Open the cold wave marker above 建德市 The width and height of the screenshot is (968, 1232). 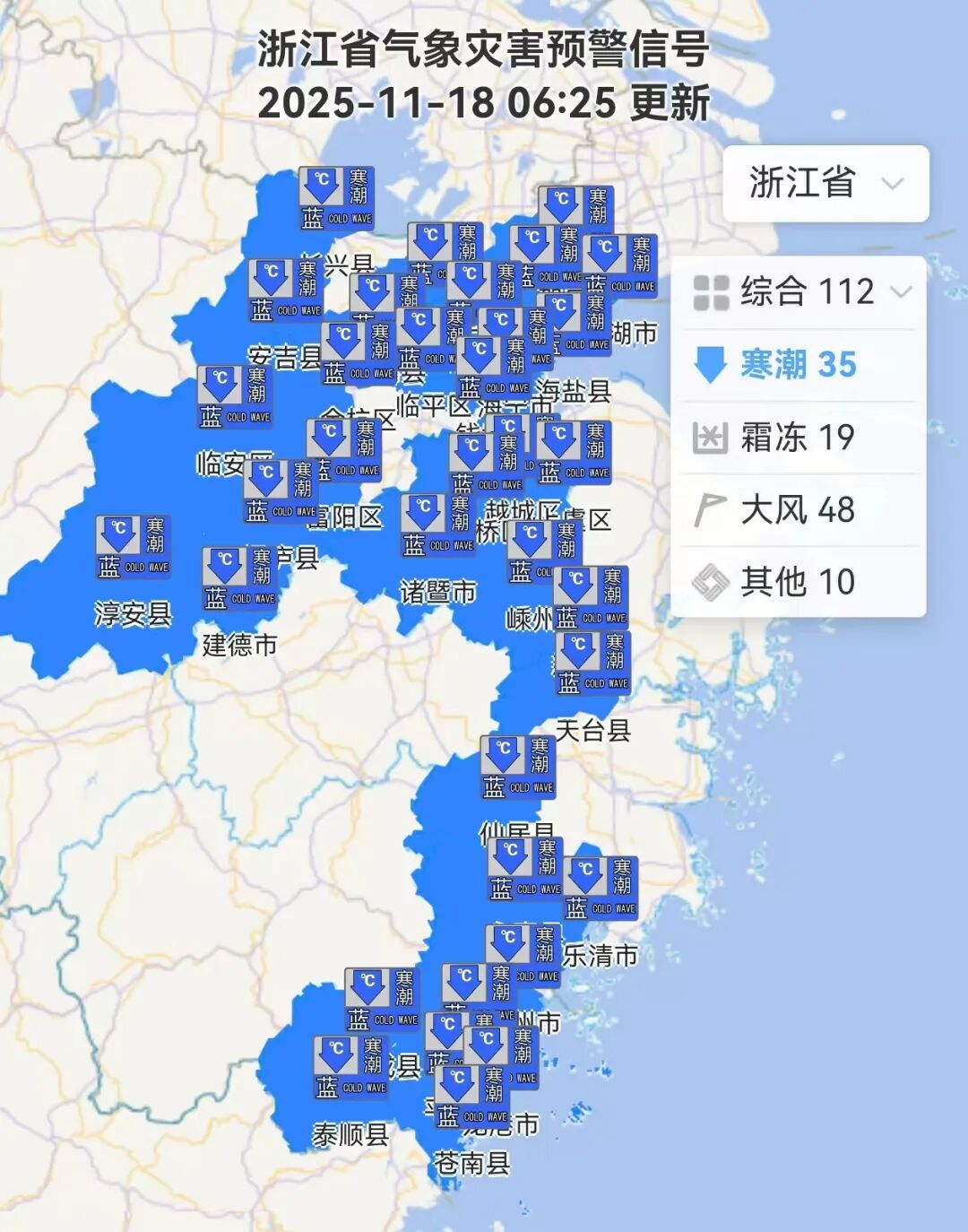tap(239, 578)
